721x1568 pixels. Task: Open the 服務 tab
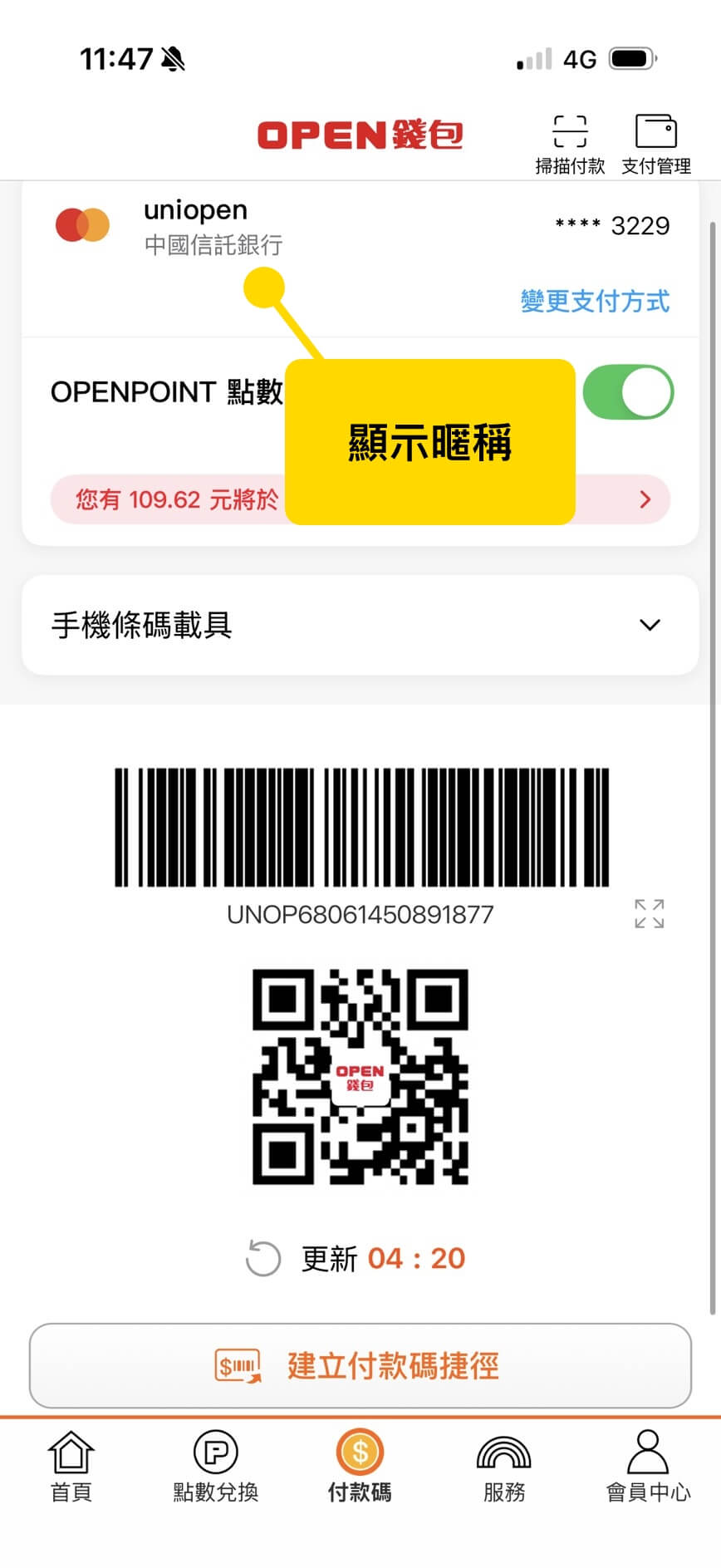click(503, 1467)
